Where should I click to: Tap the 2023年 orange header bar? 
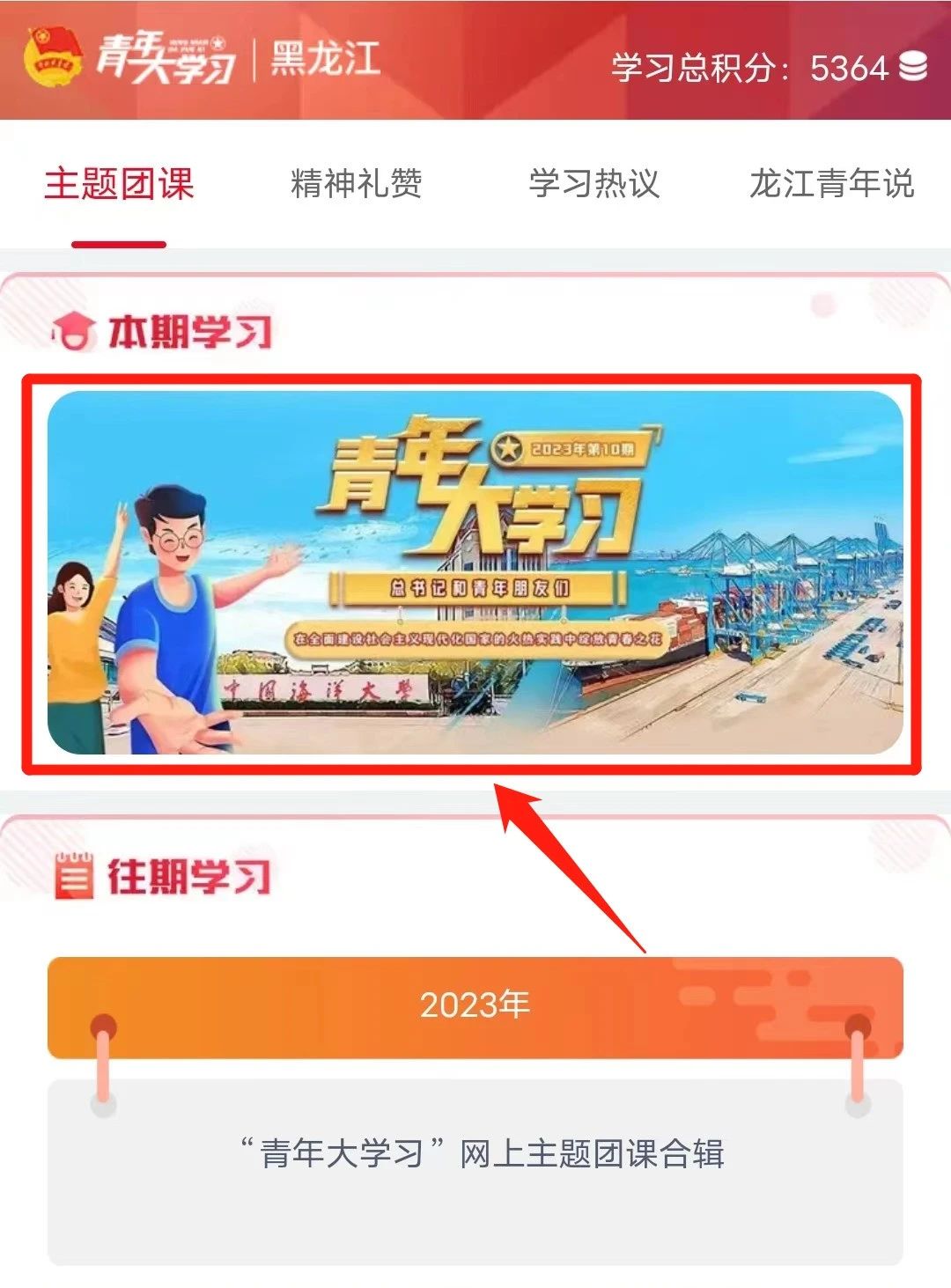pos(475,1005)
